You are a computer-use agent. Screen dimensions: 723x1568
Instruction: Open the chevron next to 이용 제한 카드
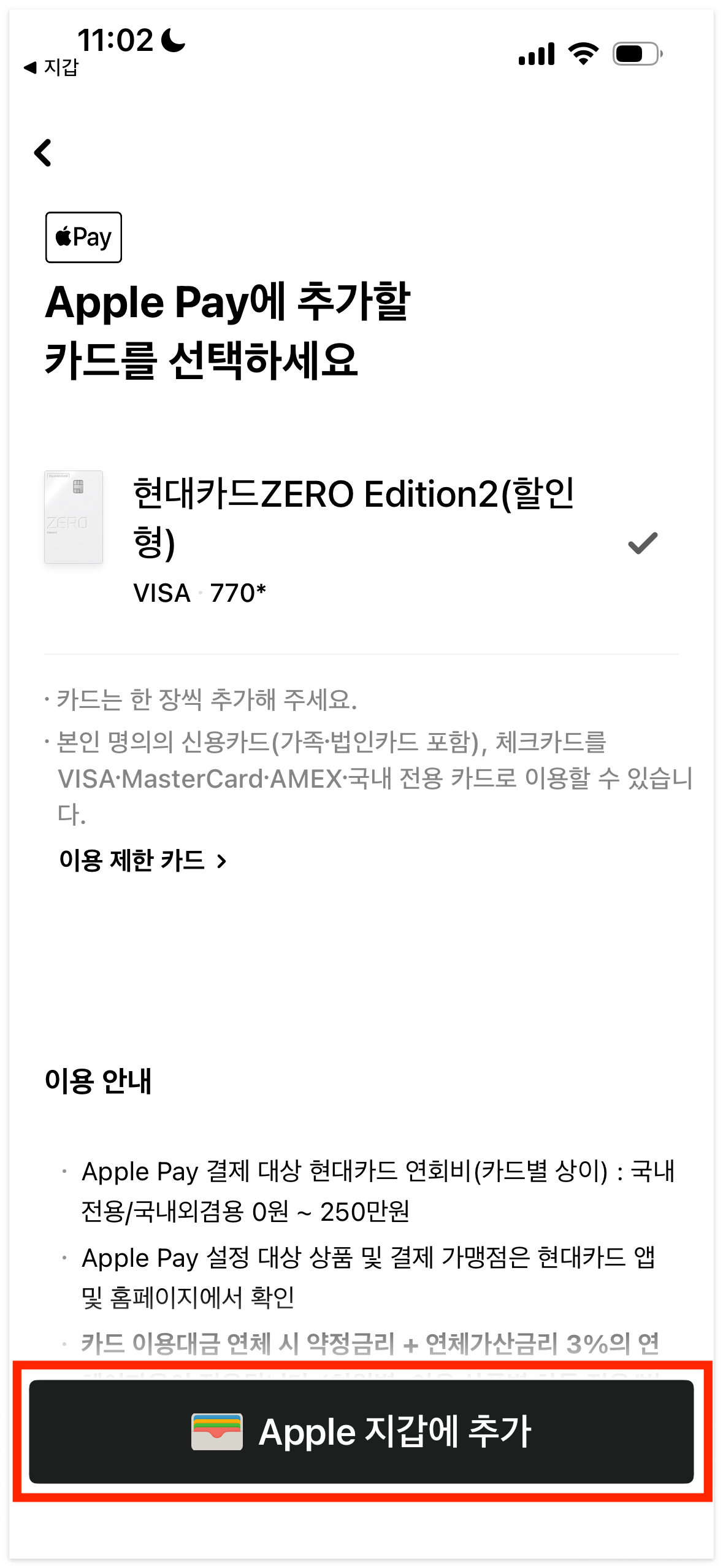pos(221,860)
